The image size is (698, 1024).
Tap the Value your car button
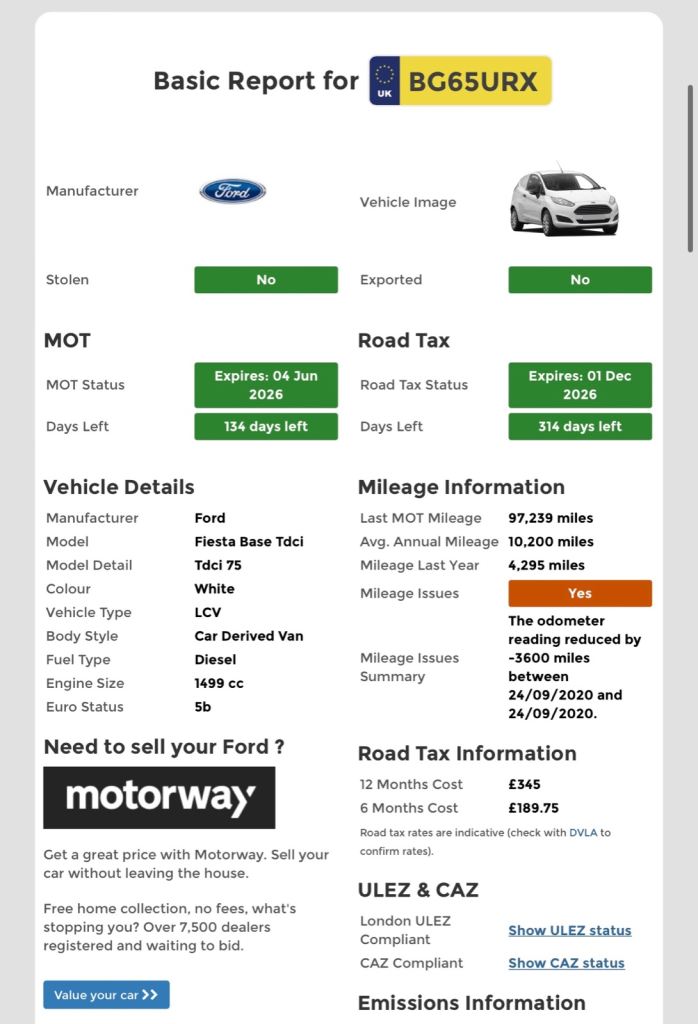(106, 995)
